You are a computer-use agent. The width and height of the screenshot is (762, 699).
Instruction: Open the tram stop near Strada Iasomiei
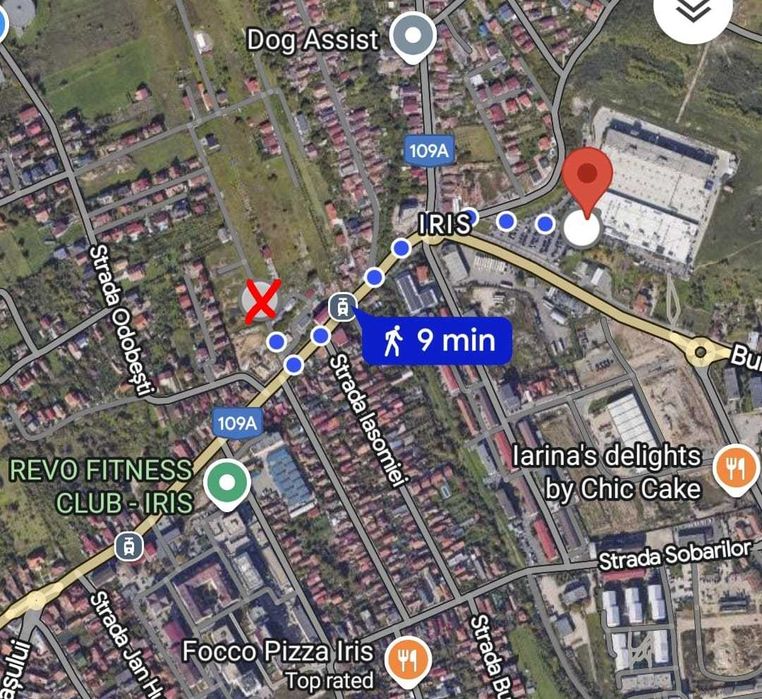pyautogui.click(x=344, y=306)
